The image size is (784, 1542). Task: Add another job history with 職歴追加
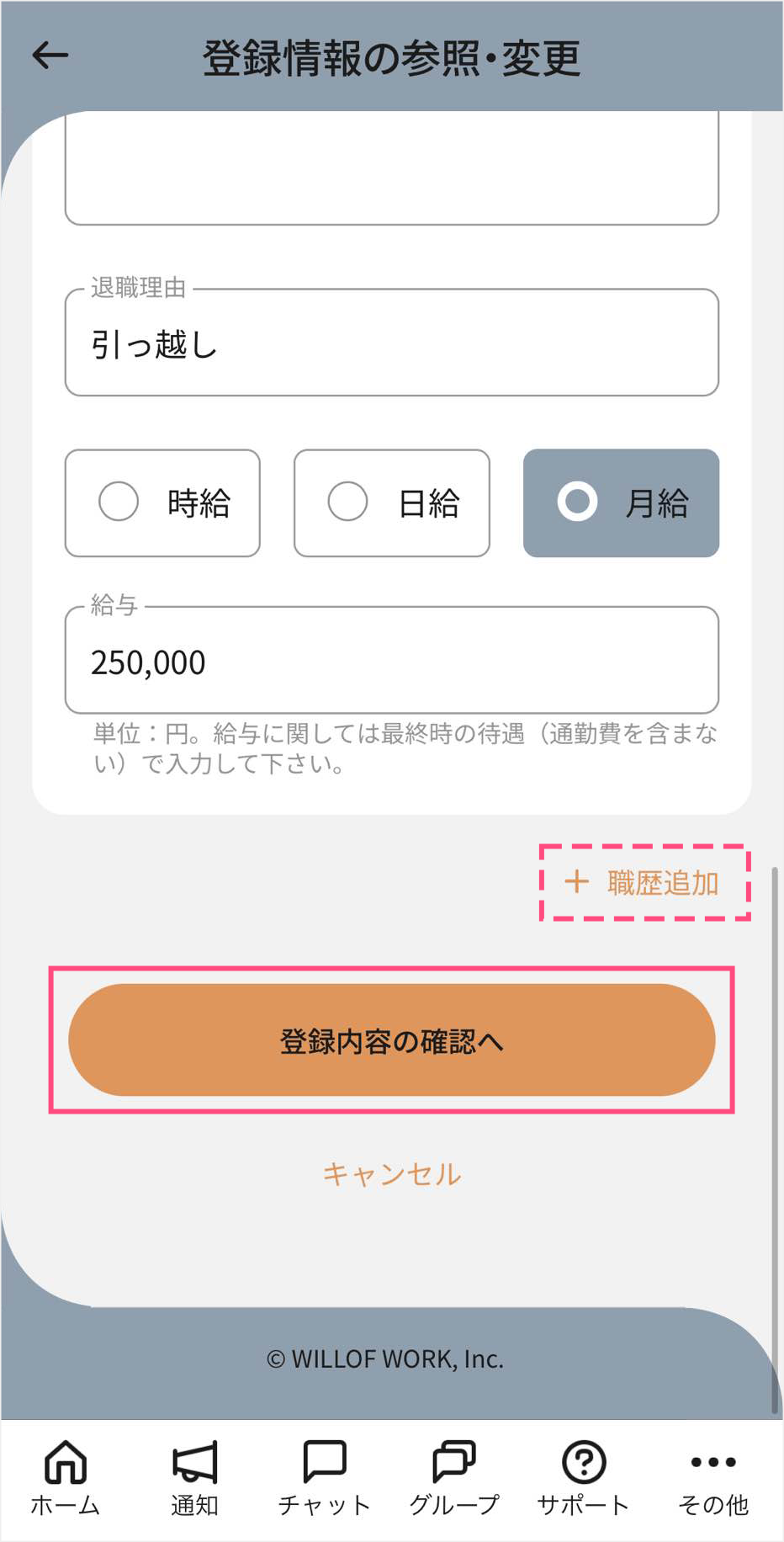coord(644,883)
